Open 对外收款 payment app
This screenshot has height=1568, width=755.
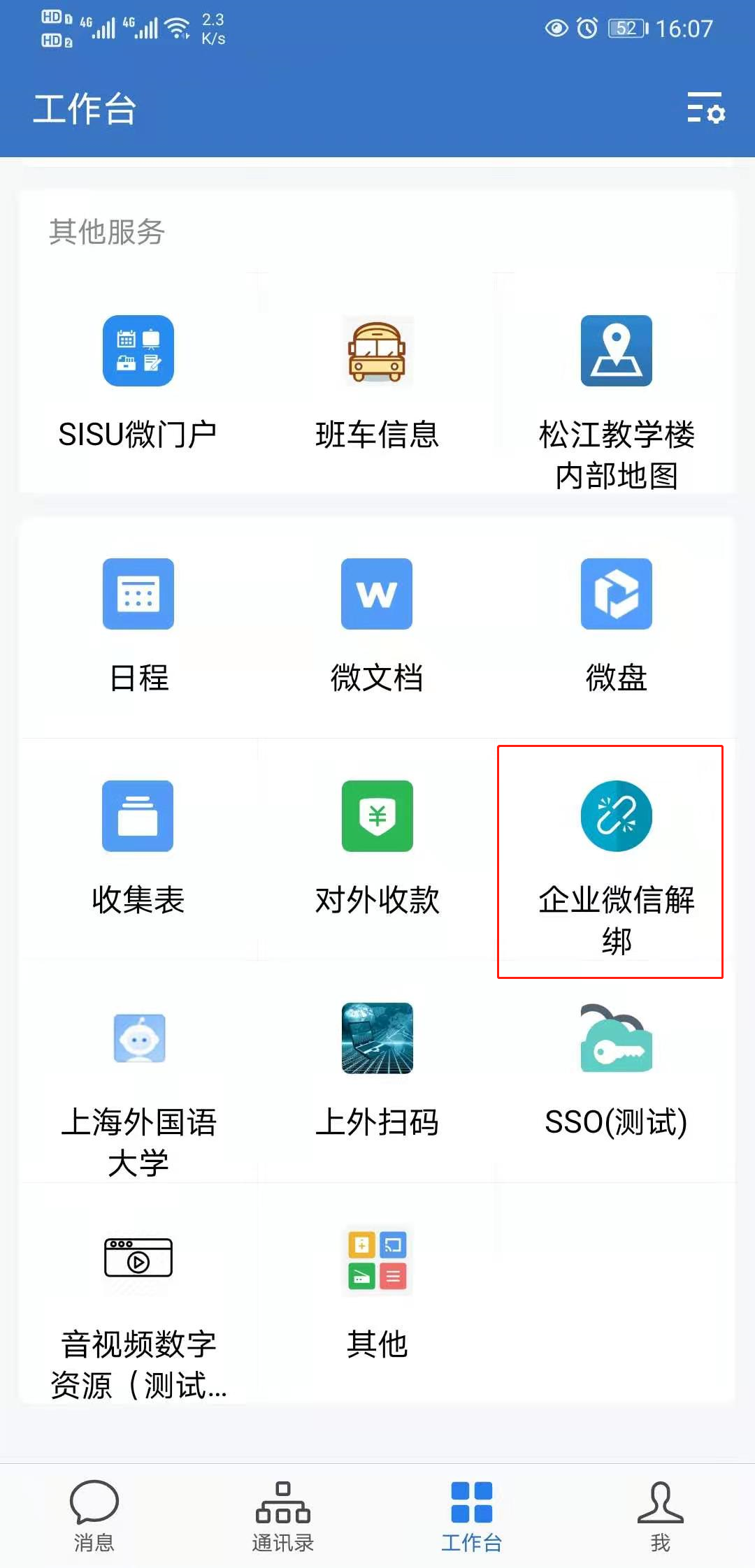(x=377, y=816)
